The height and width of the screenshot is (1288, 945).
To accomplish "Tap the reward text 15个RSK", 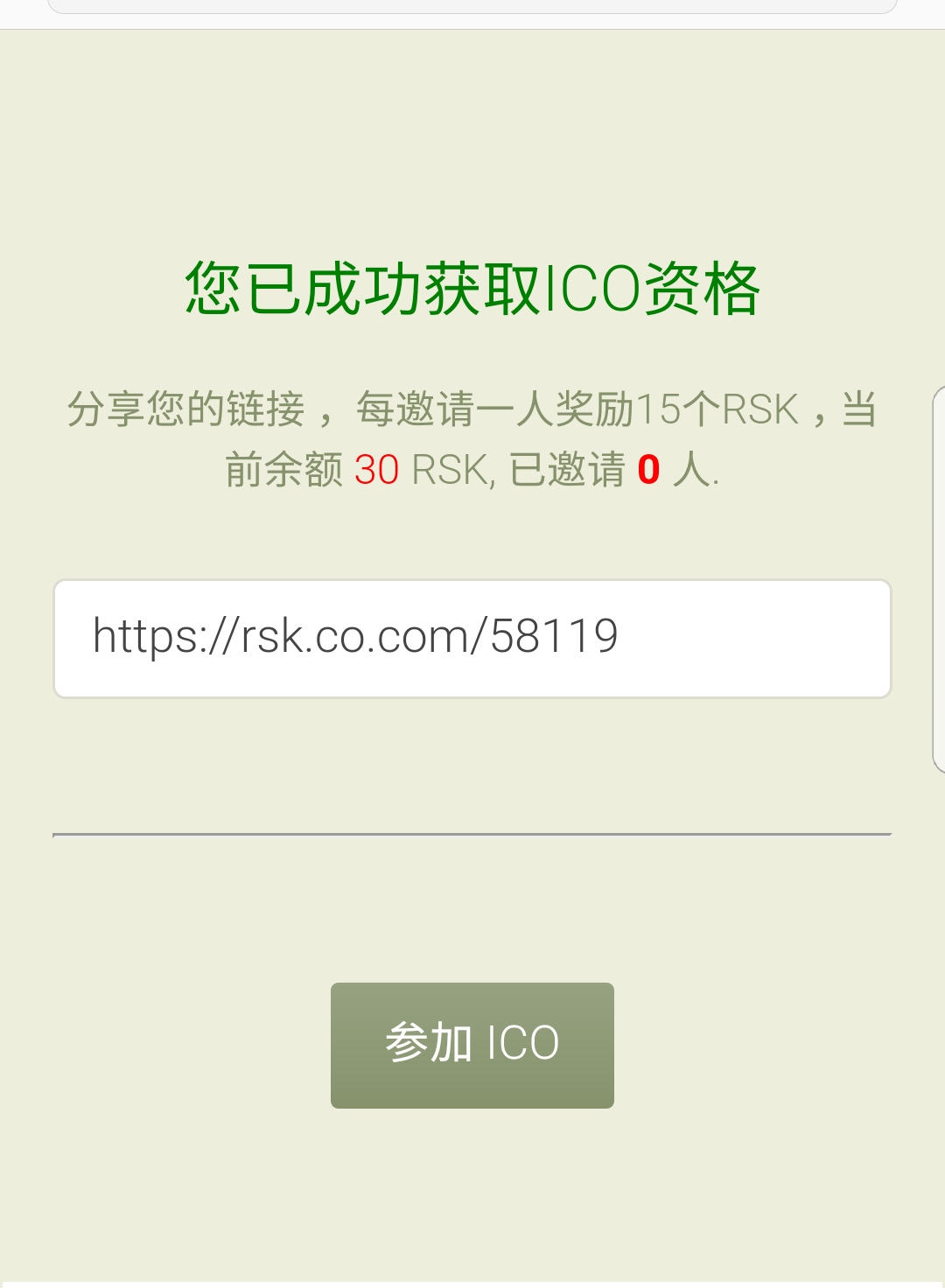I will click(715, 408).
